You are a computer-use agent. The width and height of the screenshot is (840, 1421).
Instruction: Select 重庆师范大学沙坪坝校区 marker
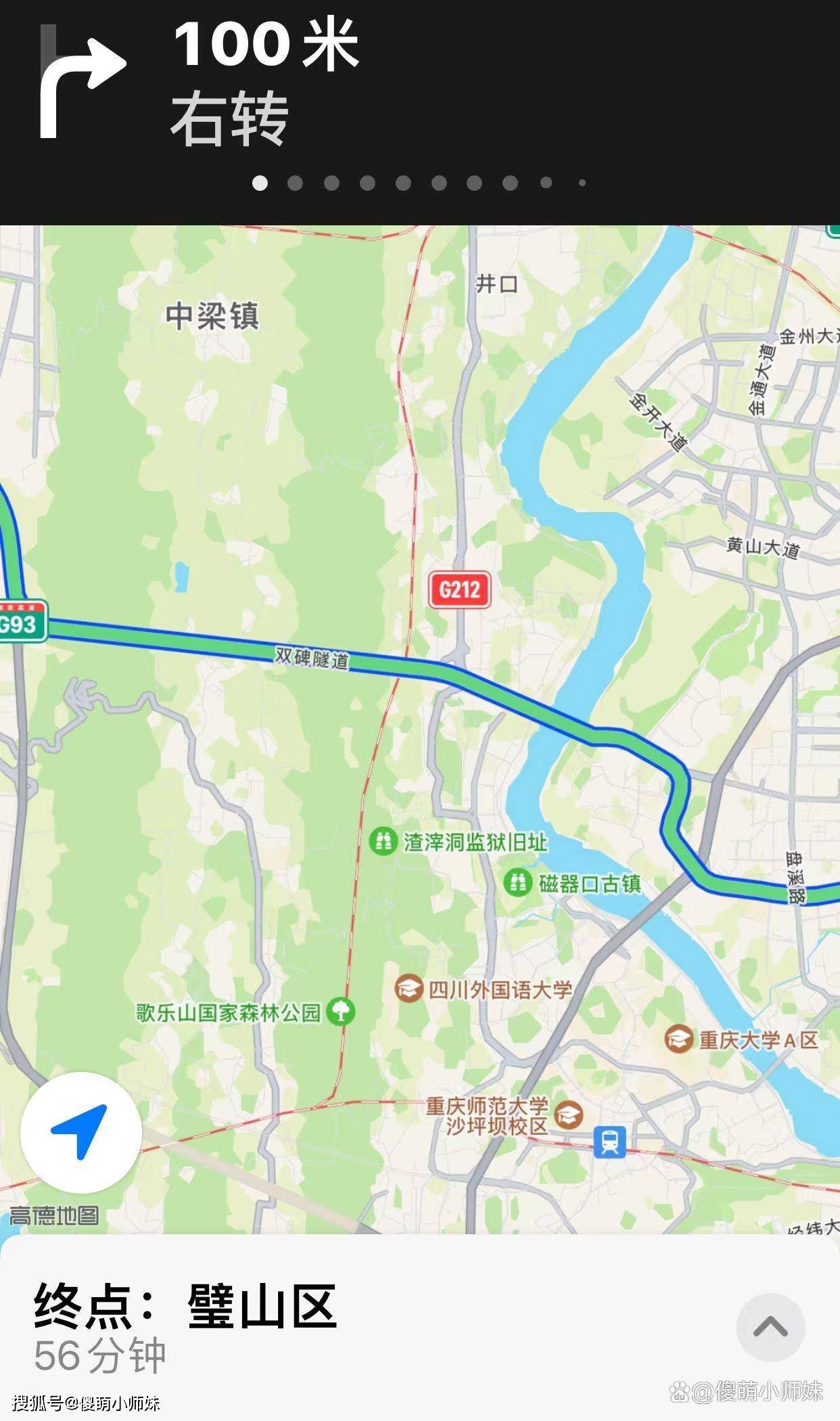(x=569, y=1114)
